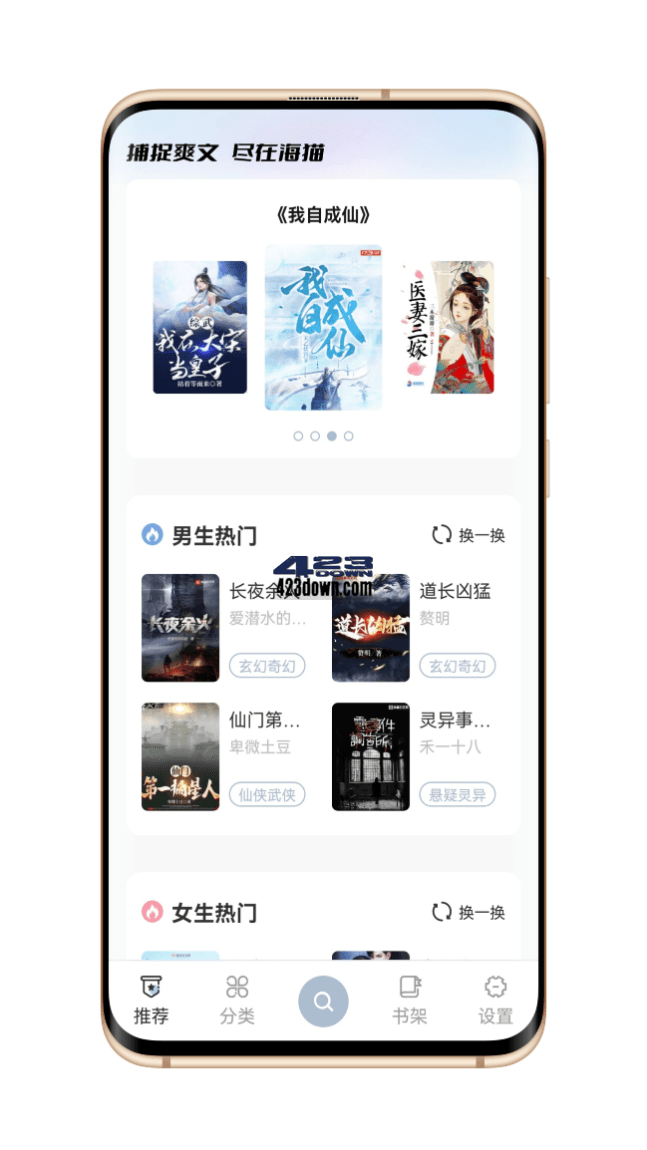Open the 我自成仙 cover in the carousel
This screenshot has width=647, height=1150.
(324, 327)
